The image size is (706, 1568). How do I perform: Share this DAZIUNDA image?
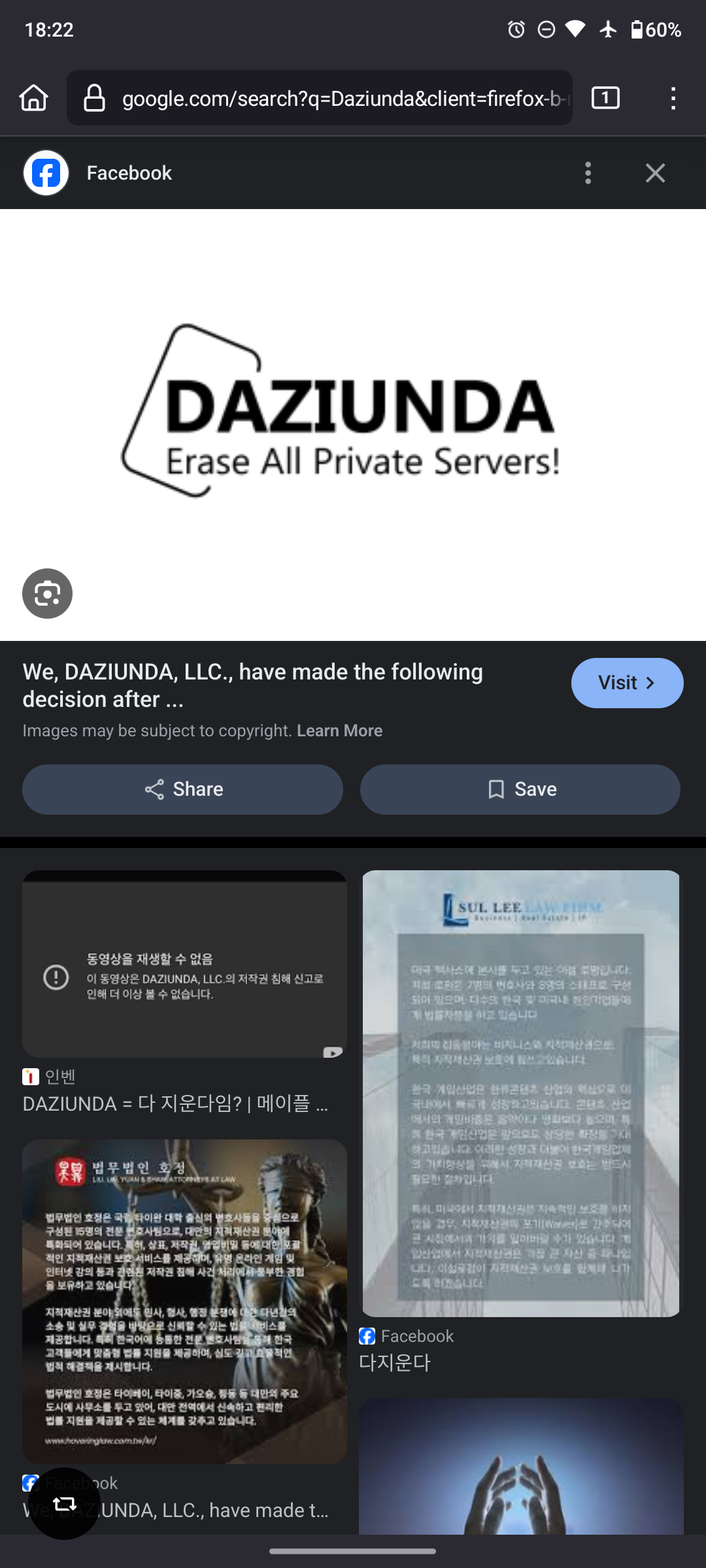point(183,789)
